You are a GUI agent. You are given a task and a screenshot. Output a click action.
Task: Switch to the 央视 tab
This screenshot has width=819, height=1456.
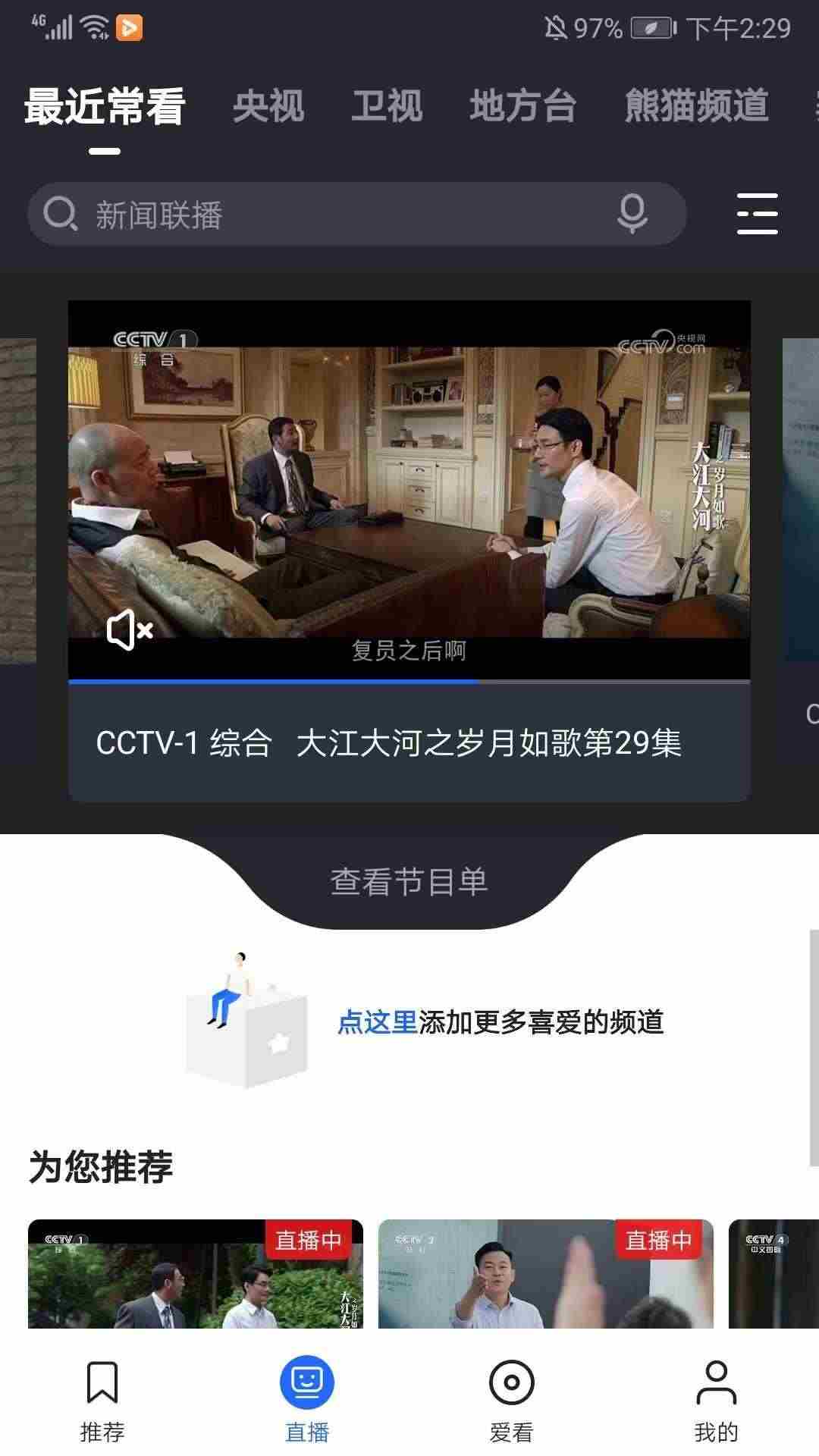(x=268, y=106)
